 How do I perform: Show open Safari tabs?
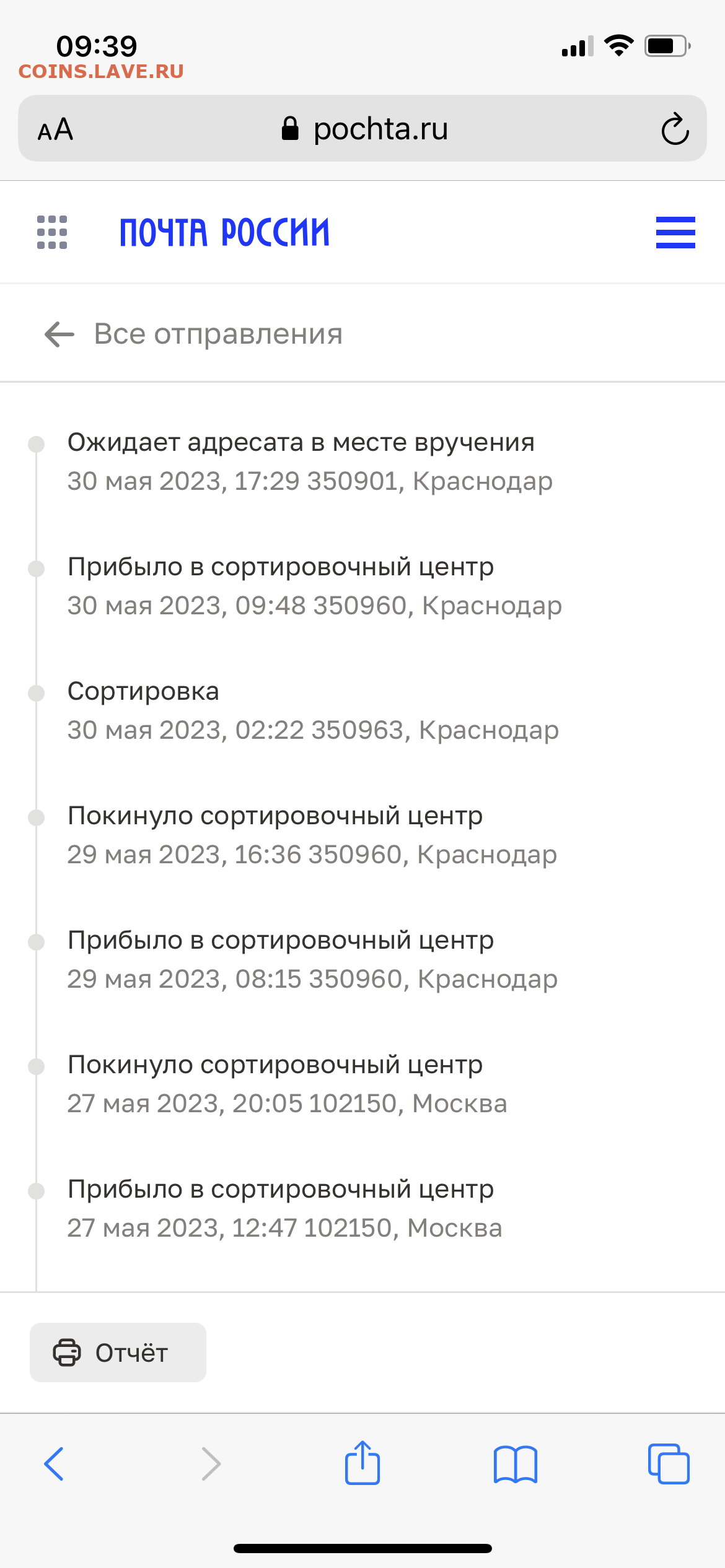[x=669, y=1464]
